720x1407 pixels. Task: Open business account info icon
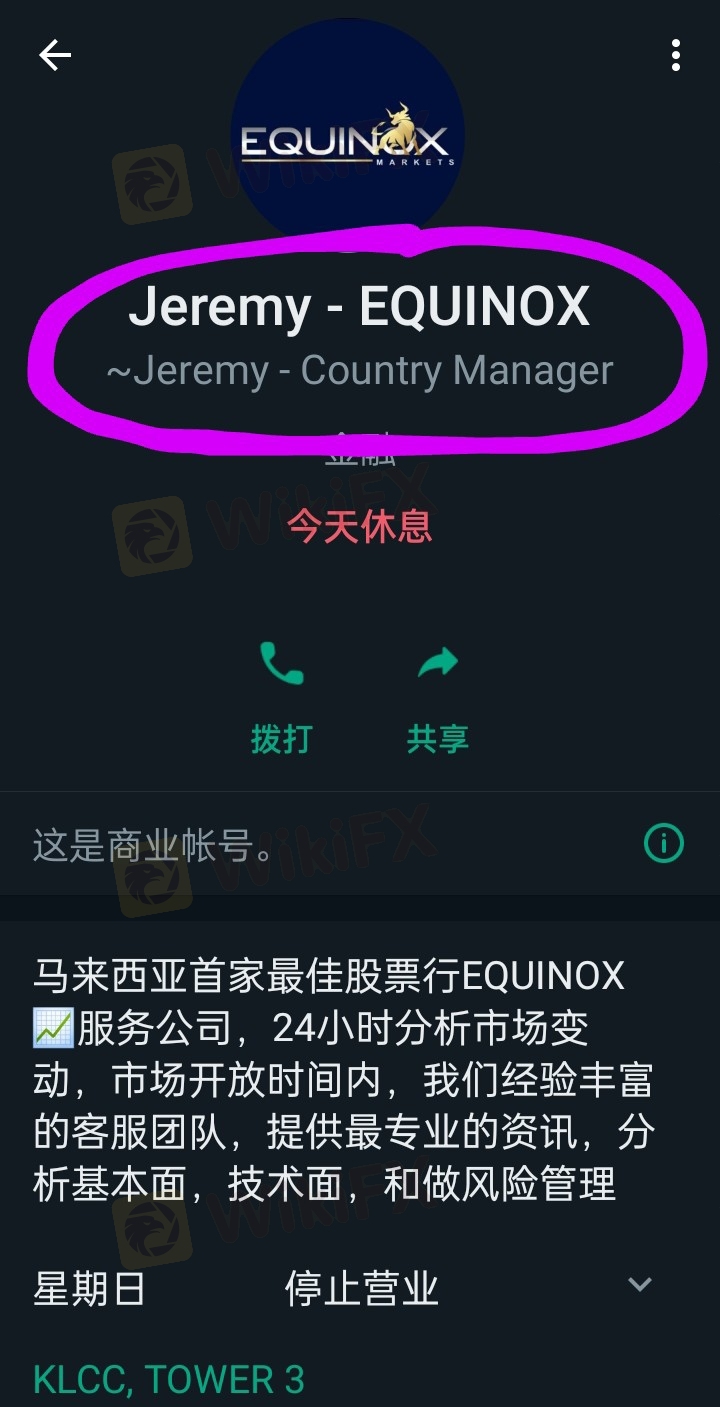coord(663,844)
